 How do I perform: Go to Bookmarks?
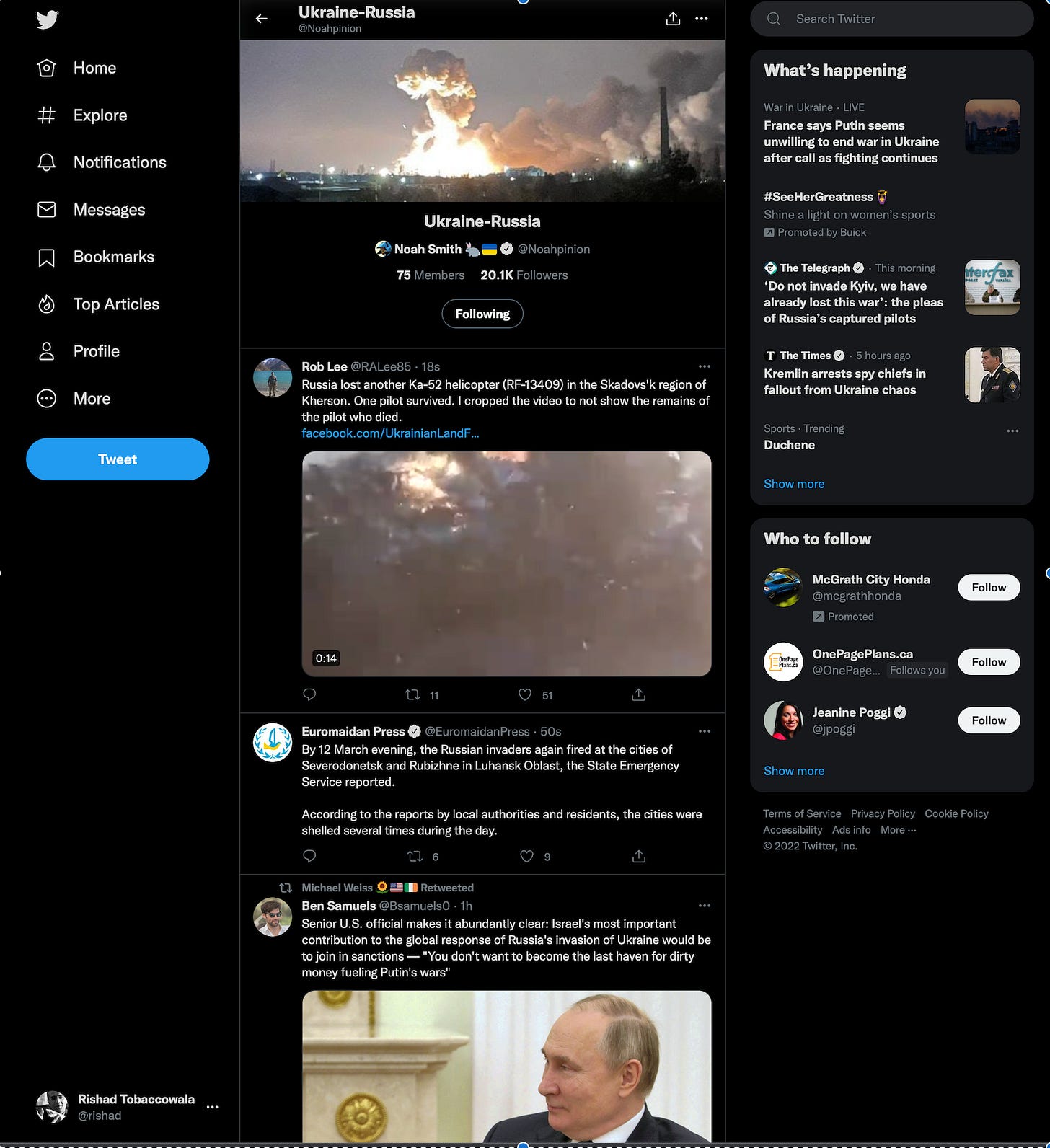(113, 257)
